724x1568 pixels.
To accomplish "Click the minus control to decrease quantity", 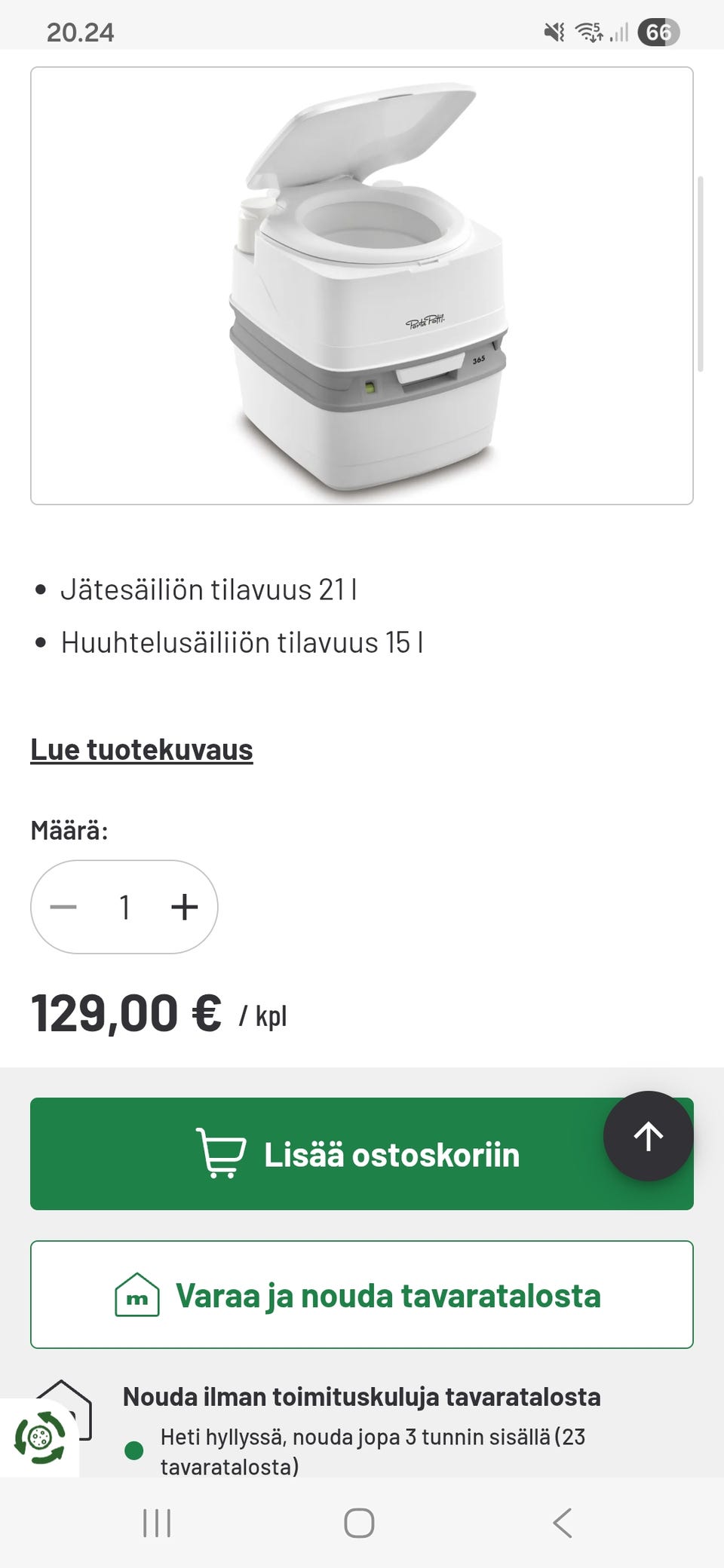I will point(64,908).
